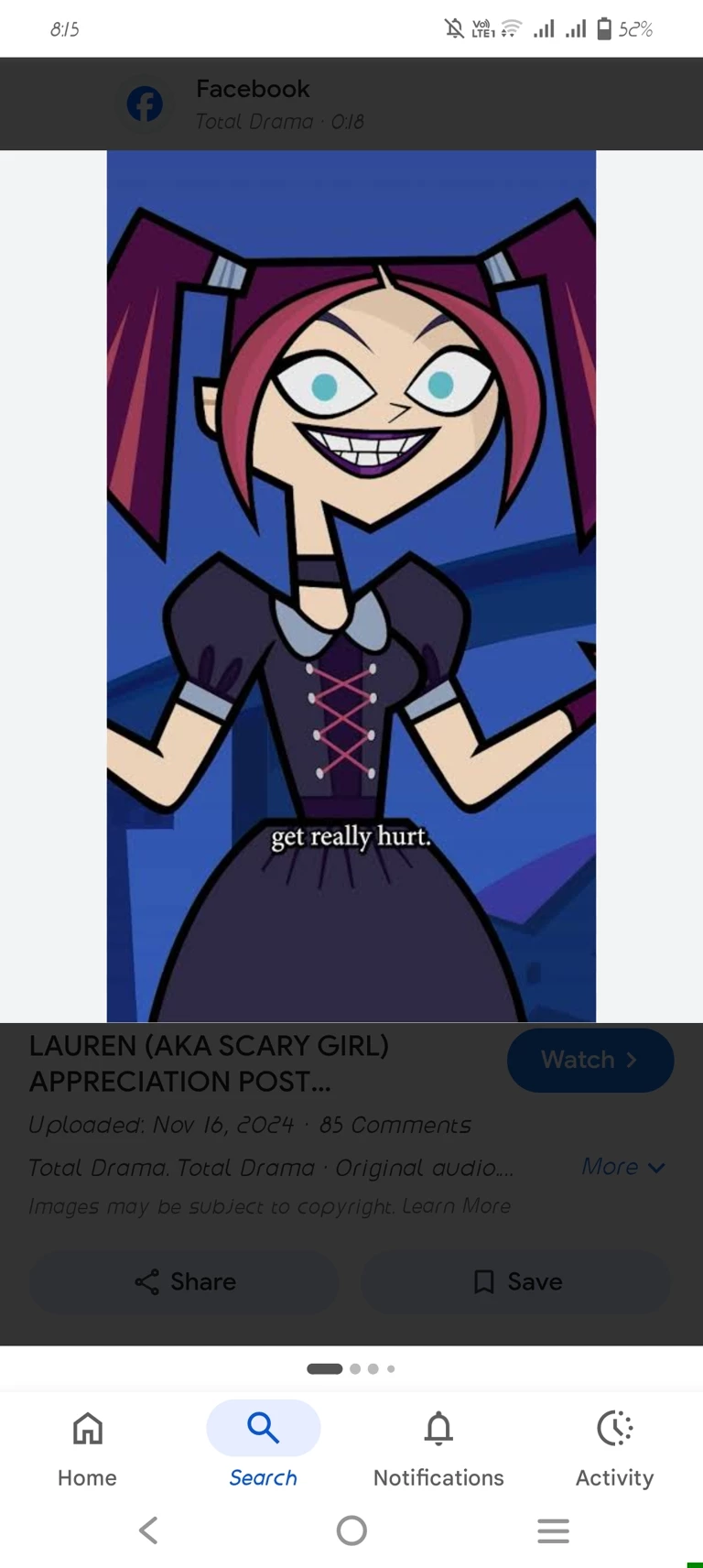Save this image result
Screen dimensions: 703x1568
[x=516, y=1281]
